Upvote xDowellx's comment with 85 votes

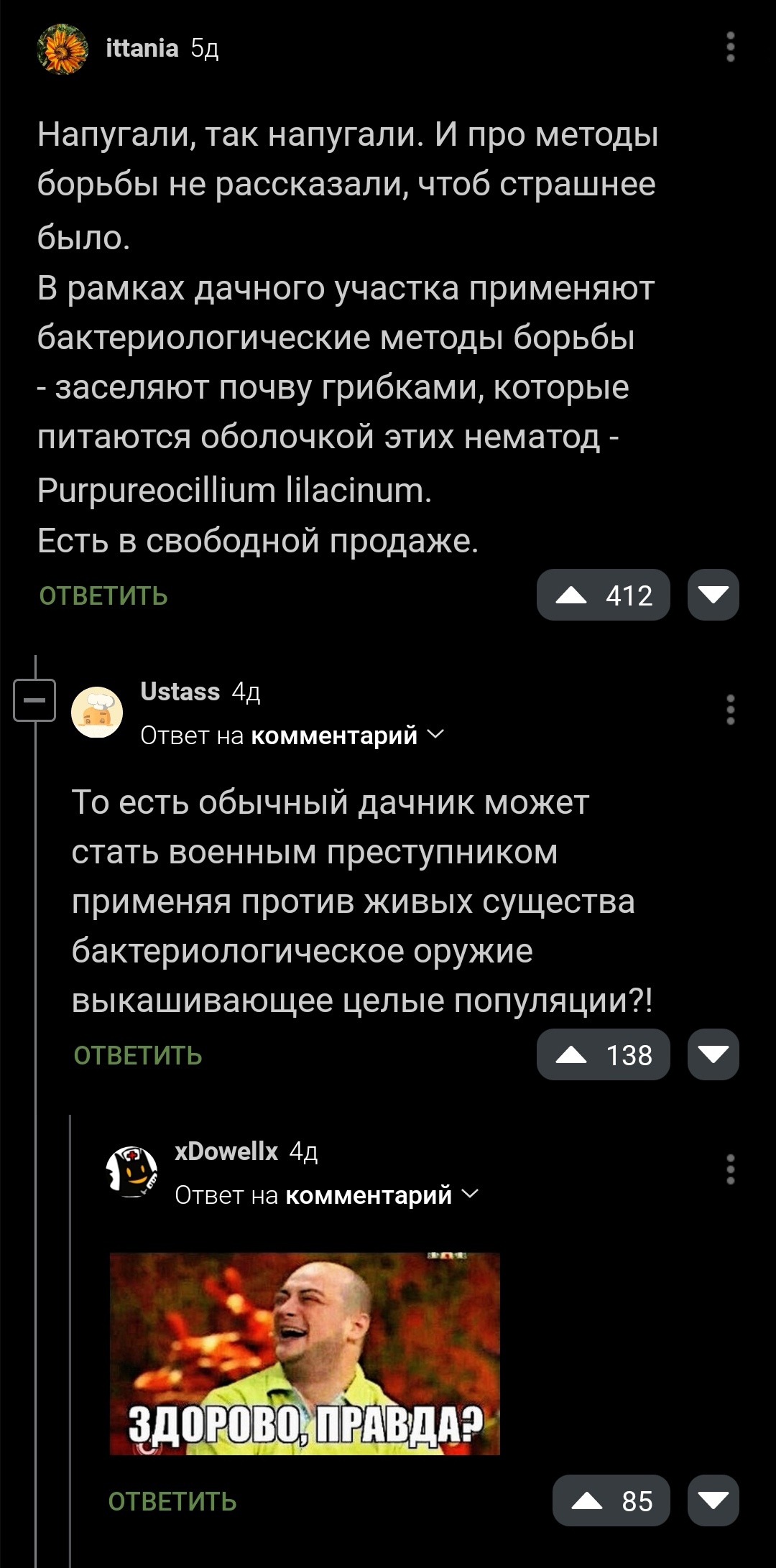pos(611,1501)
